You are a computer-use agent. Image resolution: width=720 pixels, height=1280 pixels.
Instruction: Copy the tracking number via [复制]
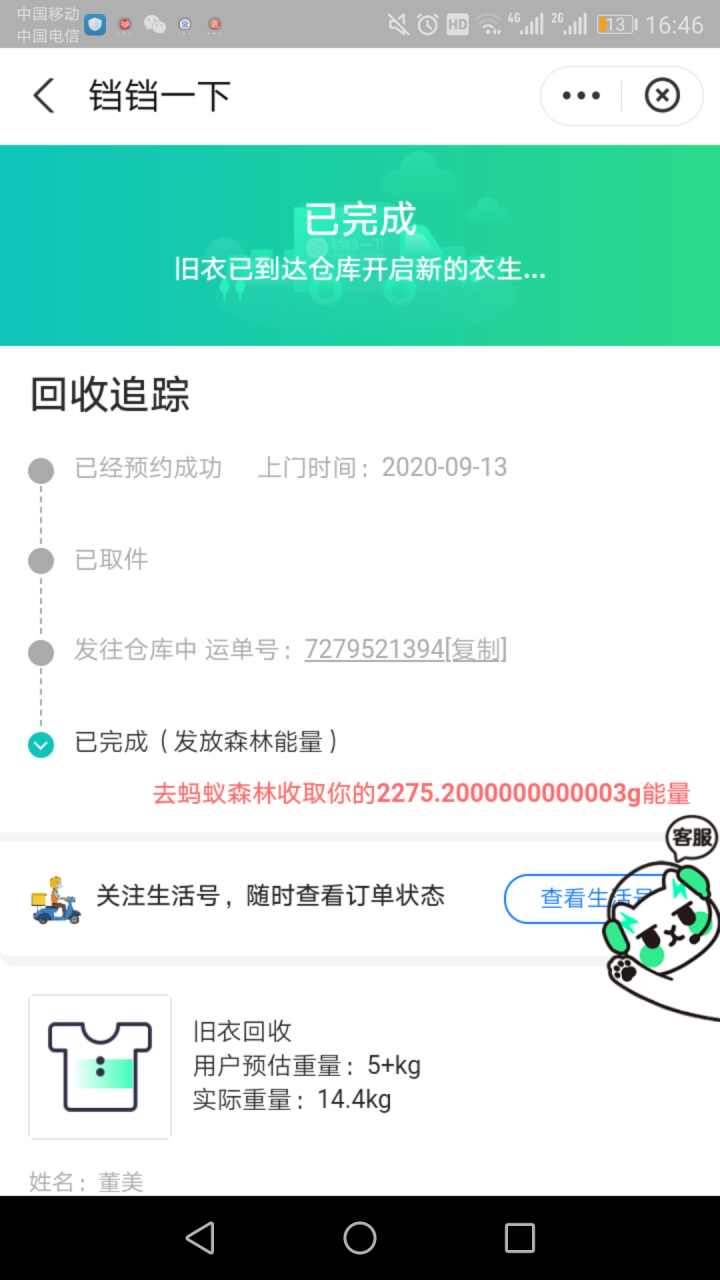pos(475,649)
